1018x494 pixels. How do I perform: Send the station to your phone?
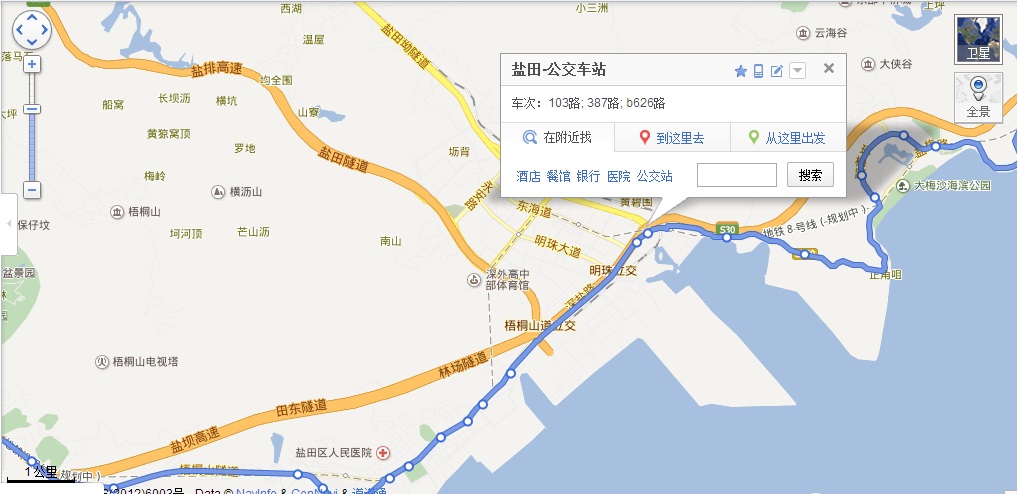pos(759,70)
